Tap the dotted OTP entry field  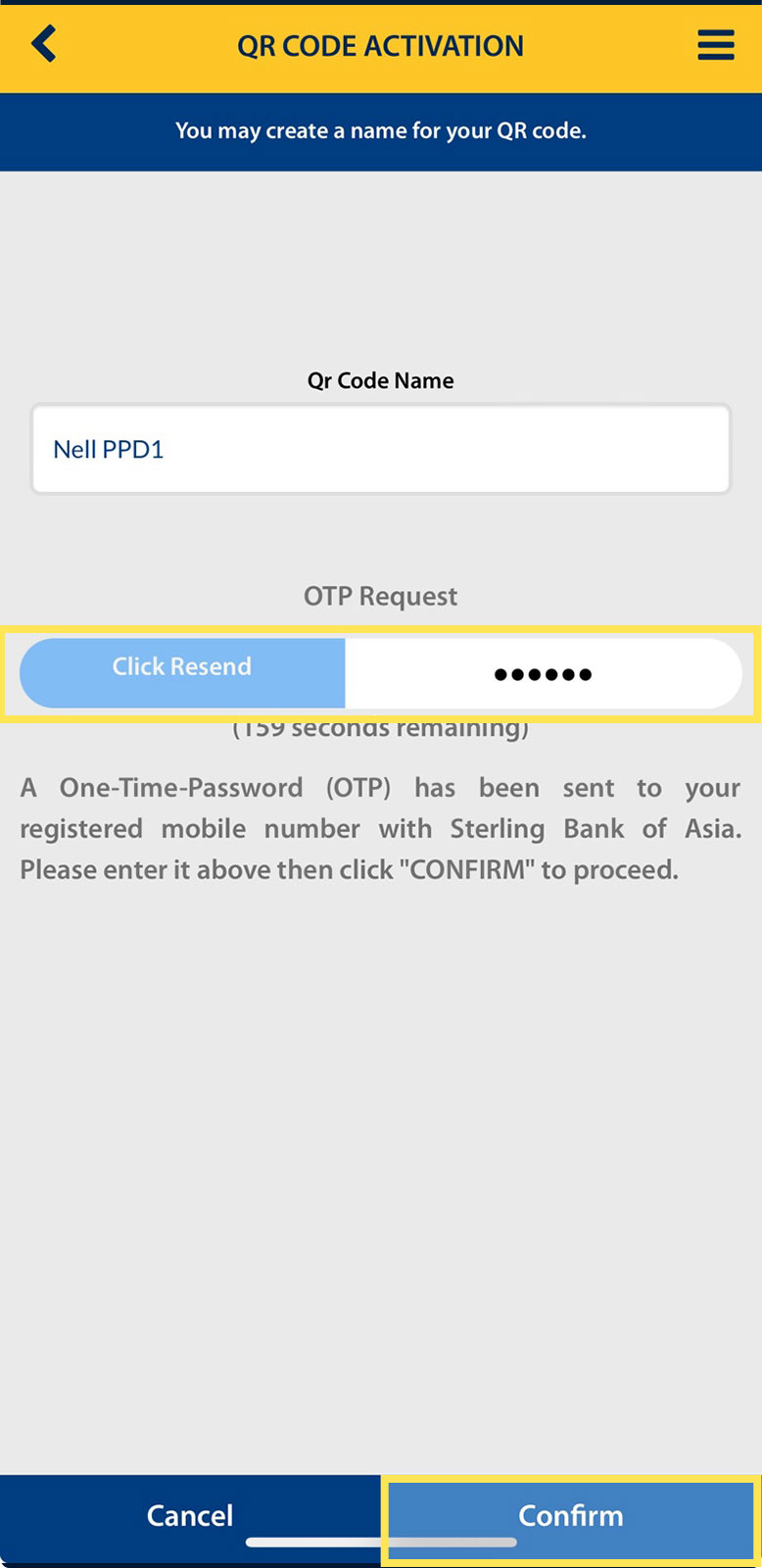[544, 672]
